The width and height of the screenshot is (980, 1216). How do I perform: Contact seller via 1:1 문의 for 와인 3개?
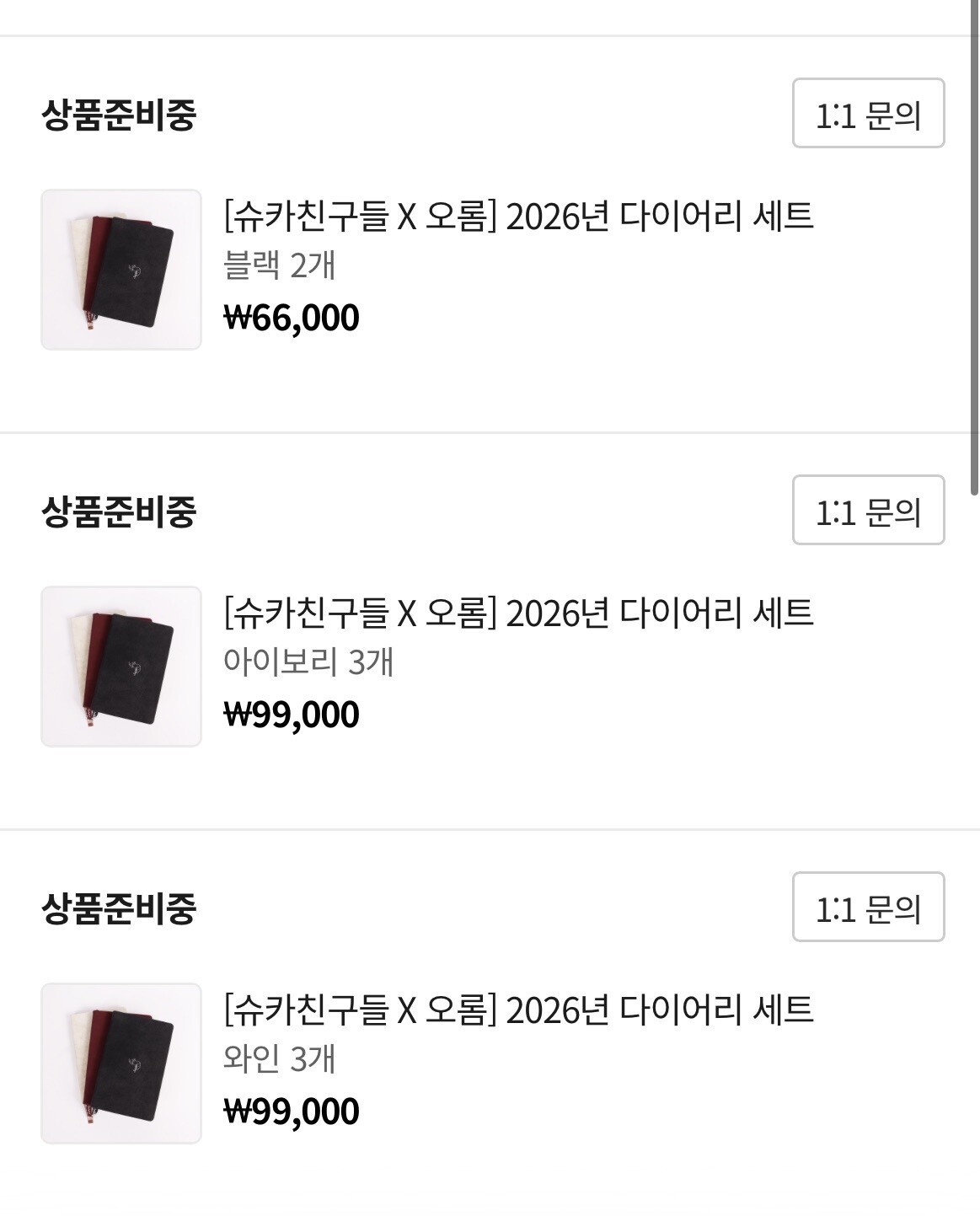[x=868, y=908]
